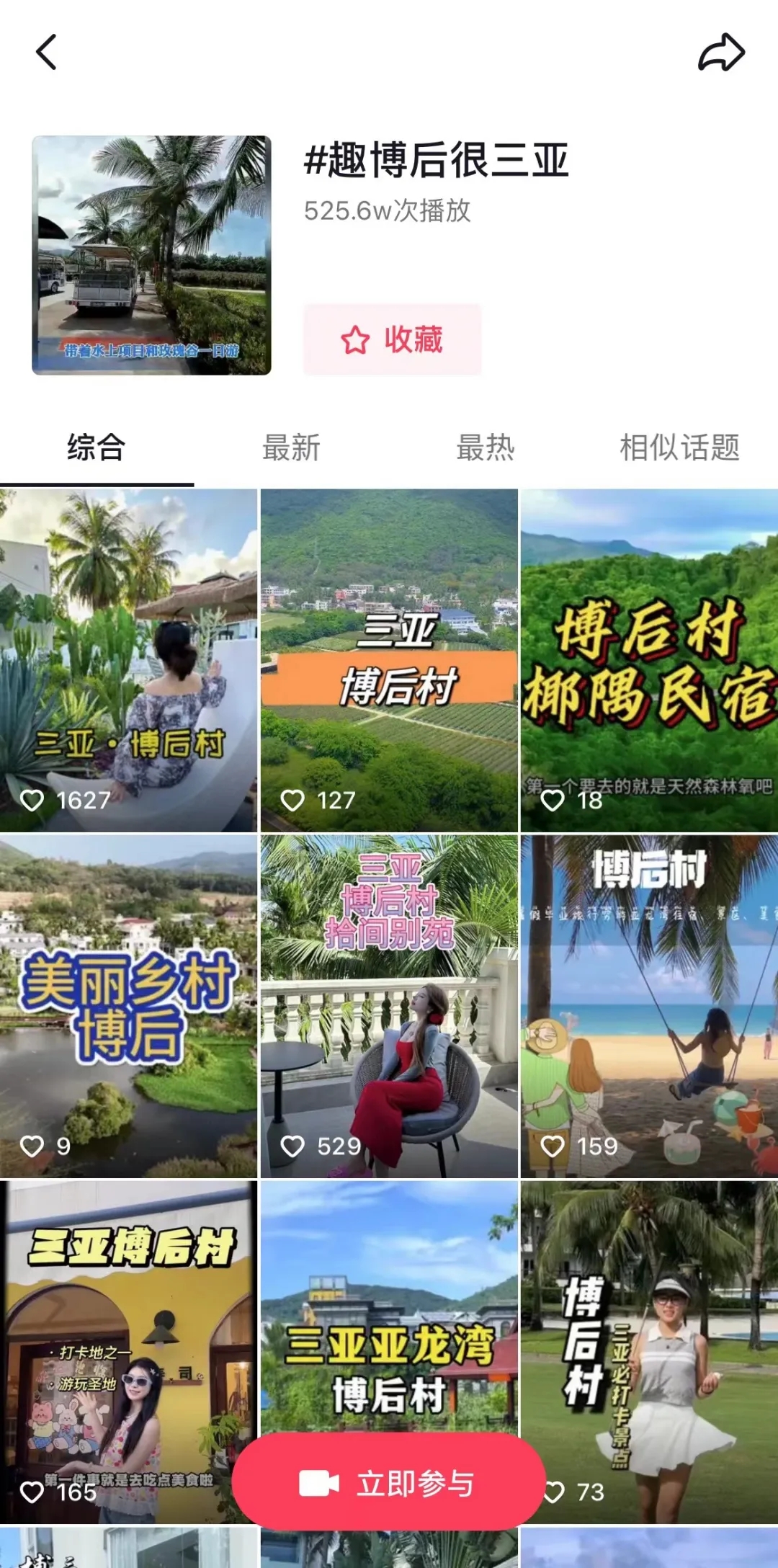View the 美丽乡村博后 video

tap(128, 1006)
